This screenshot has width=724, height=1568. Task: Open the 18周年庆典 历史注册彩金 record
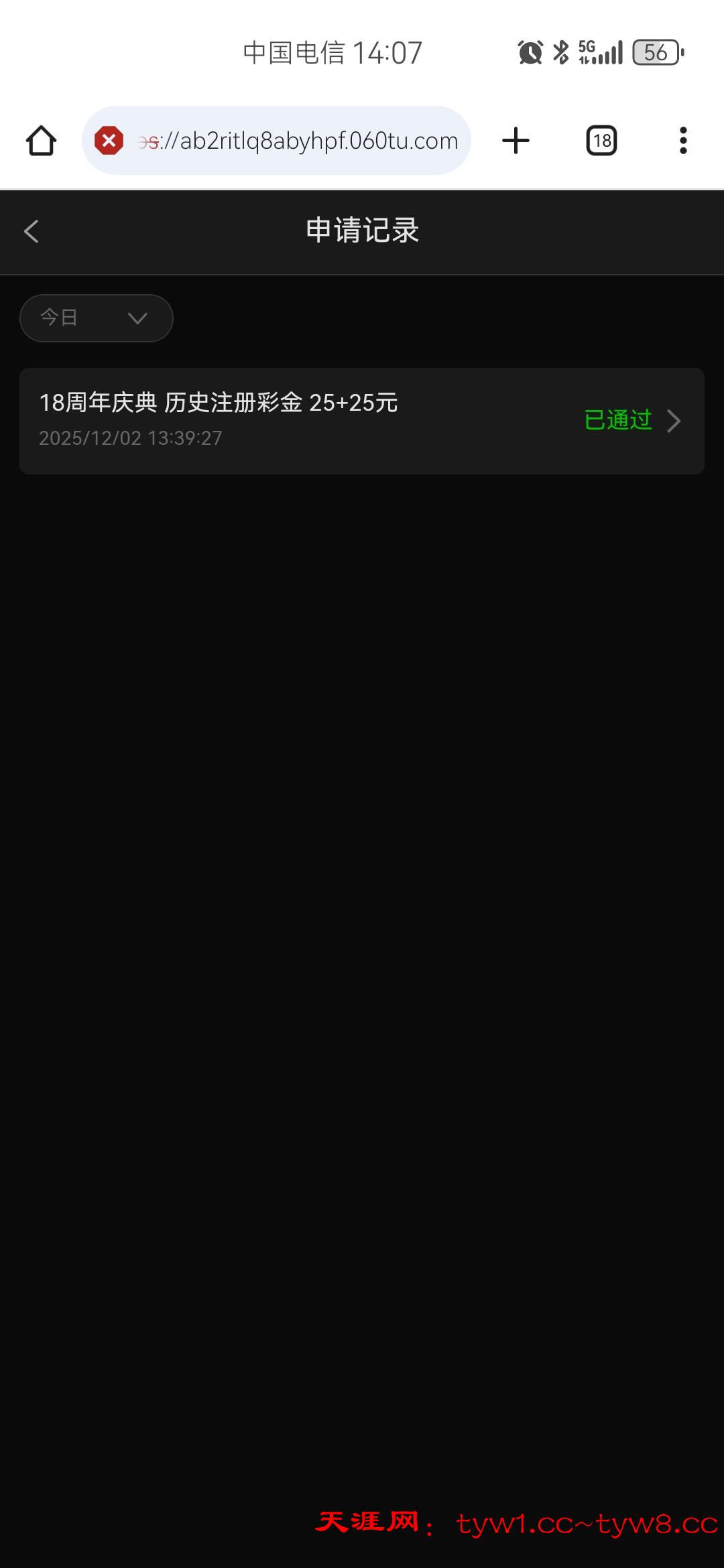[x=362, y=421]
